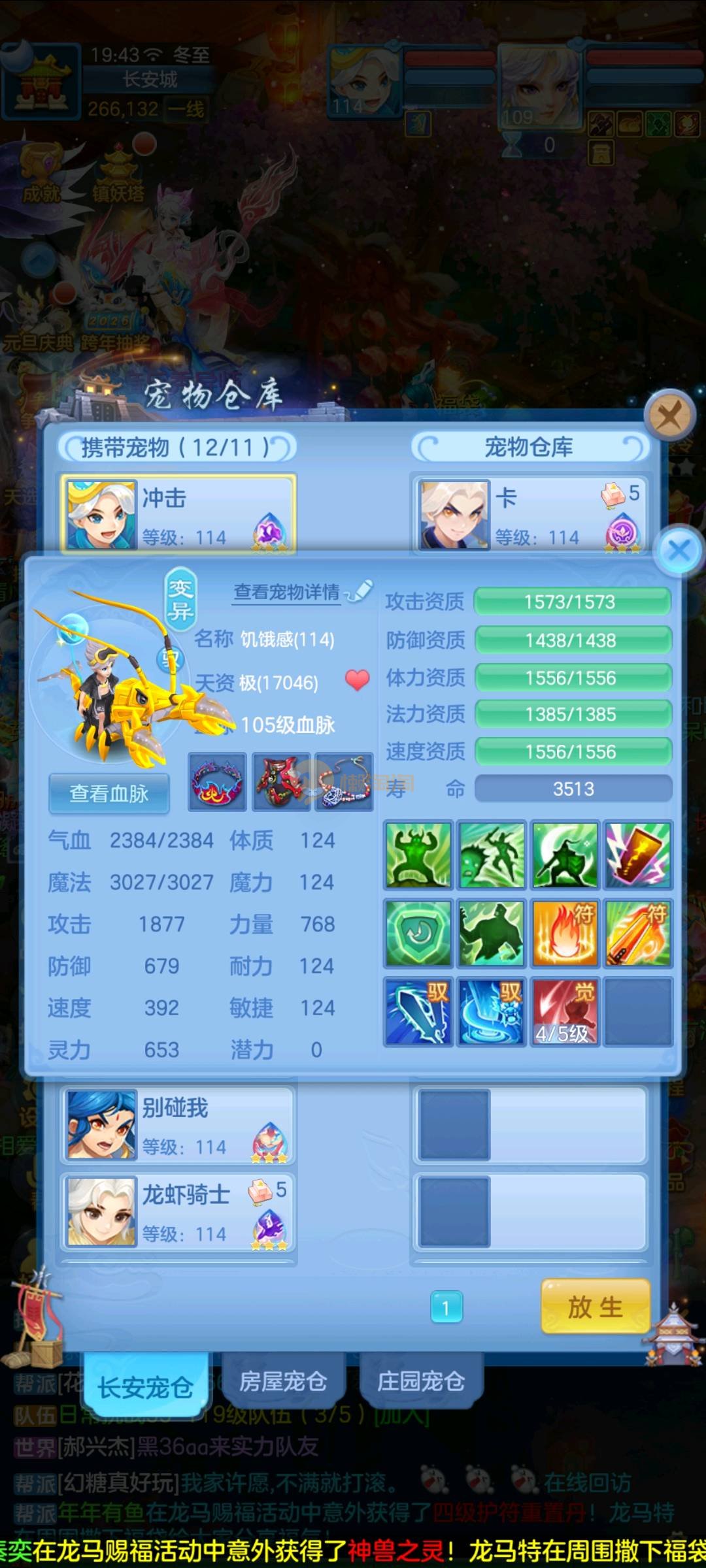Switch to 房屋宠仓 tab

point(282,1381)
